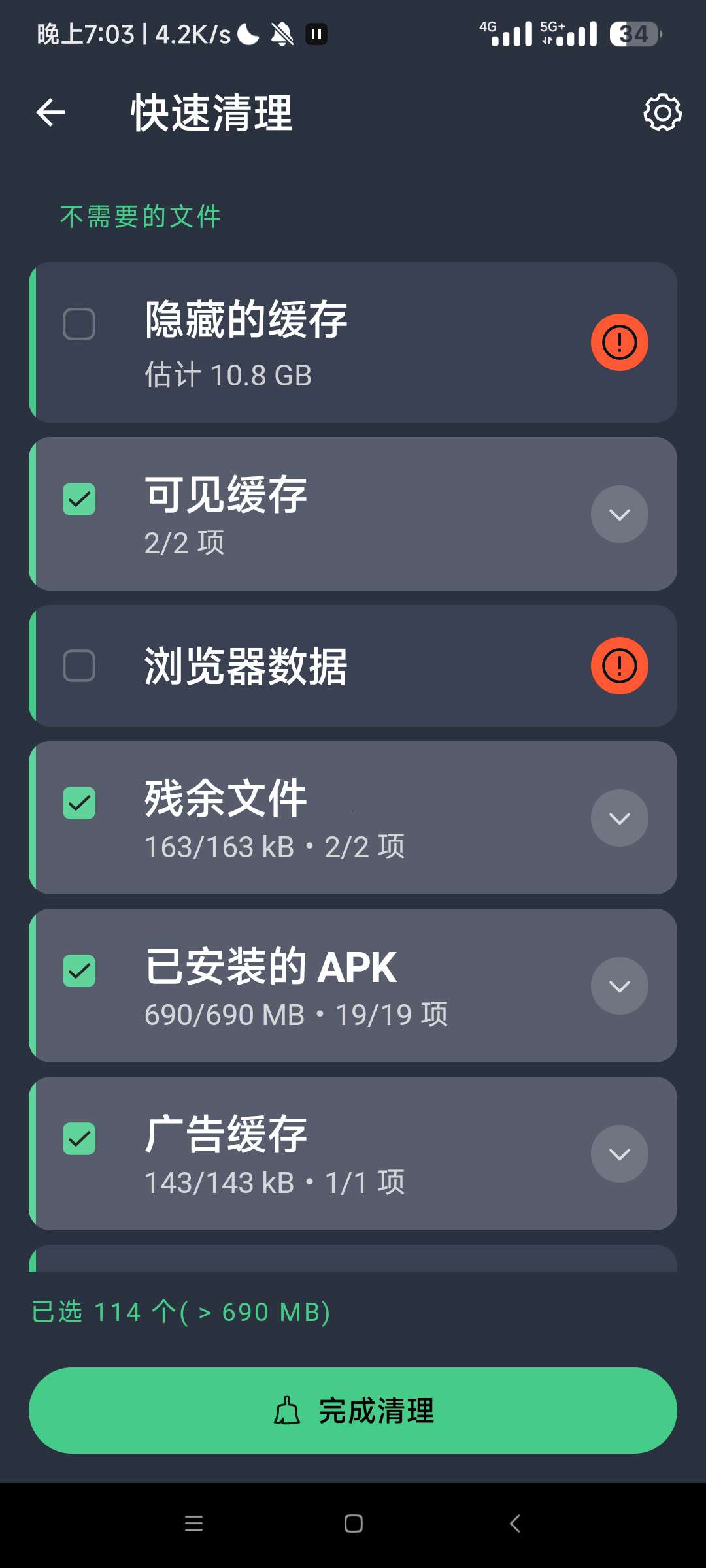Open recent apps from navigation bar
706x1568 pixels.
click(x=193, y=1524)
